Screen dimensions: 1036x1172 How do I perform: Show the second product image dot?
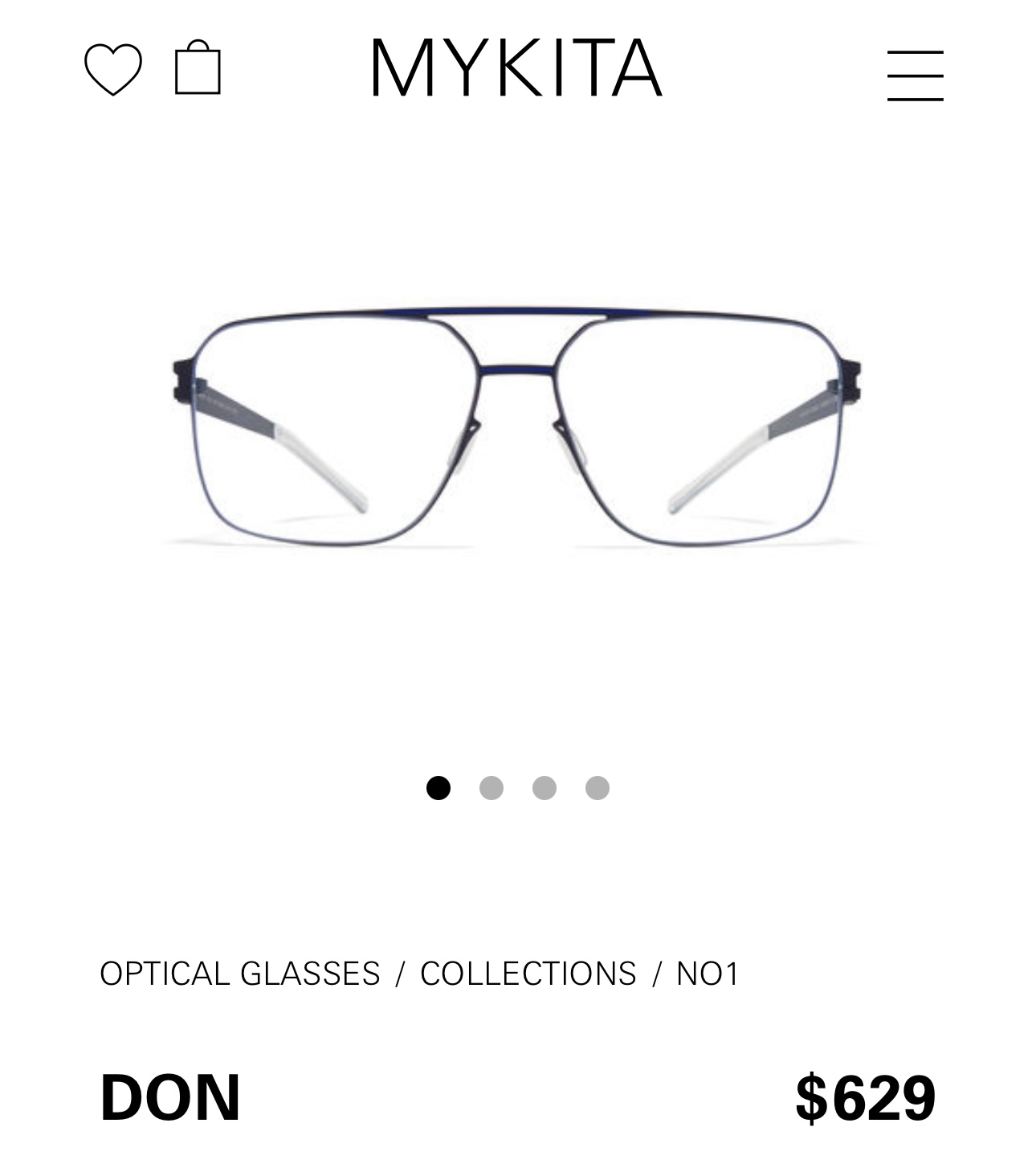click(x=491, y=788)
